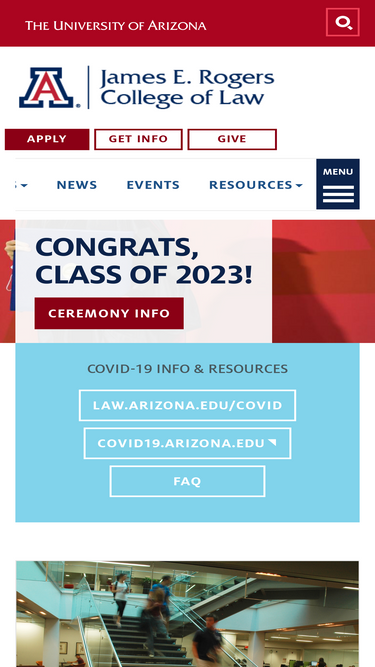Open the Events page
This screenshot has width=375, height=667.
click(x=153, y=185)
